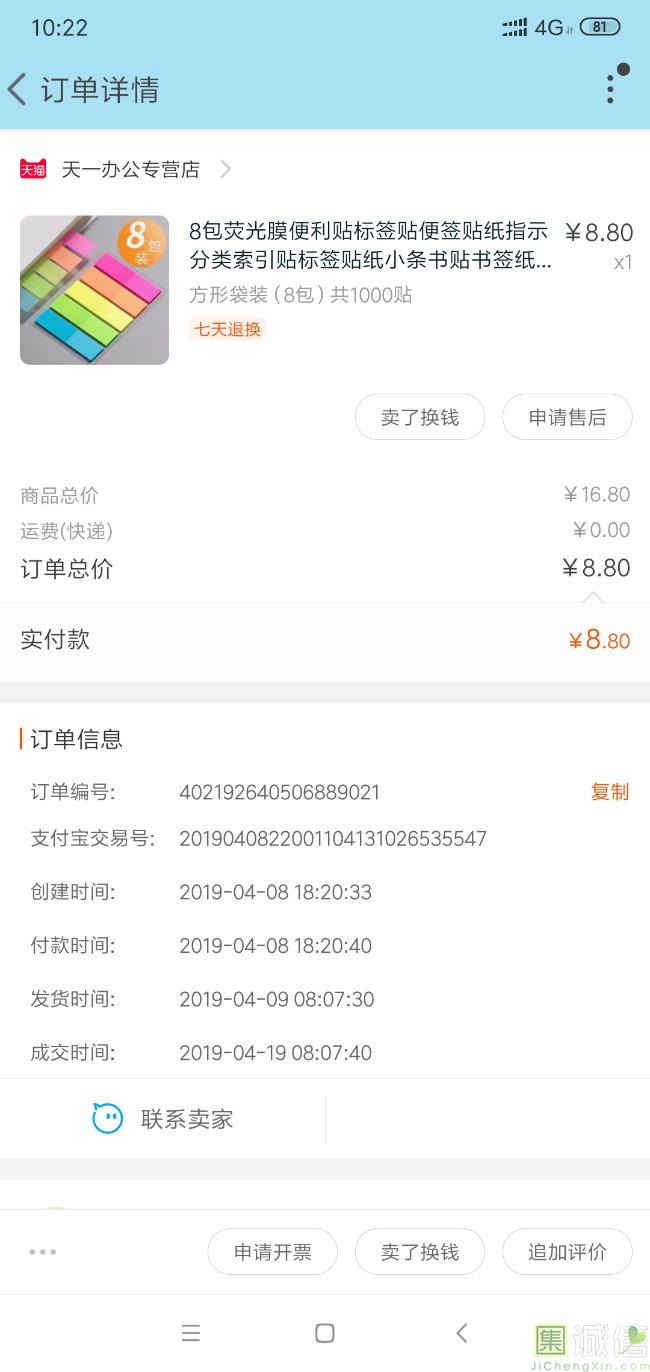Tap 卖了换钱 in the bottom action bar
Screen dimensions: 650x1372
420,1251
